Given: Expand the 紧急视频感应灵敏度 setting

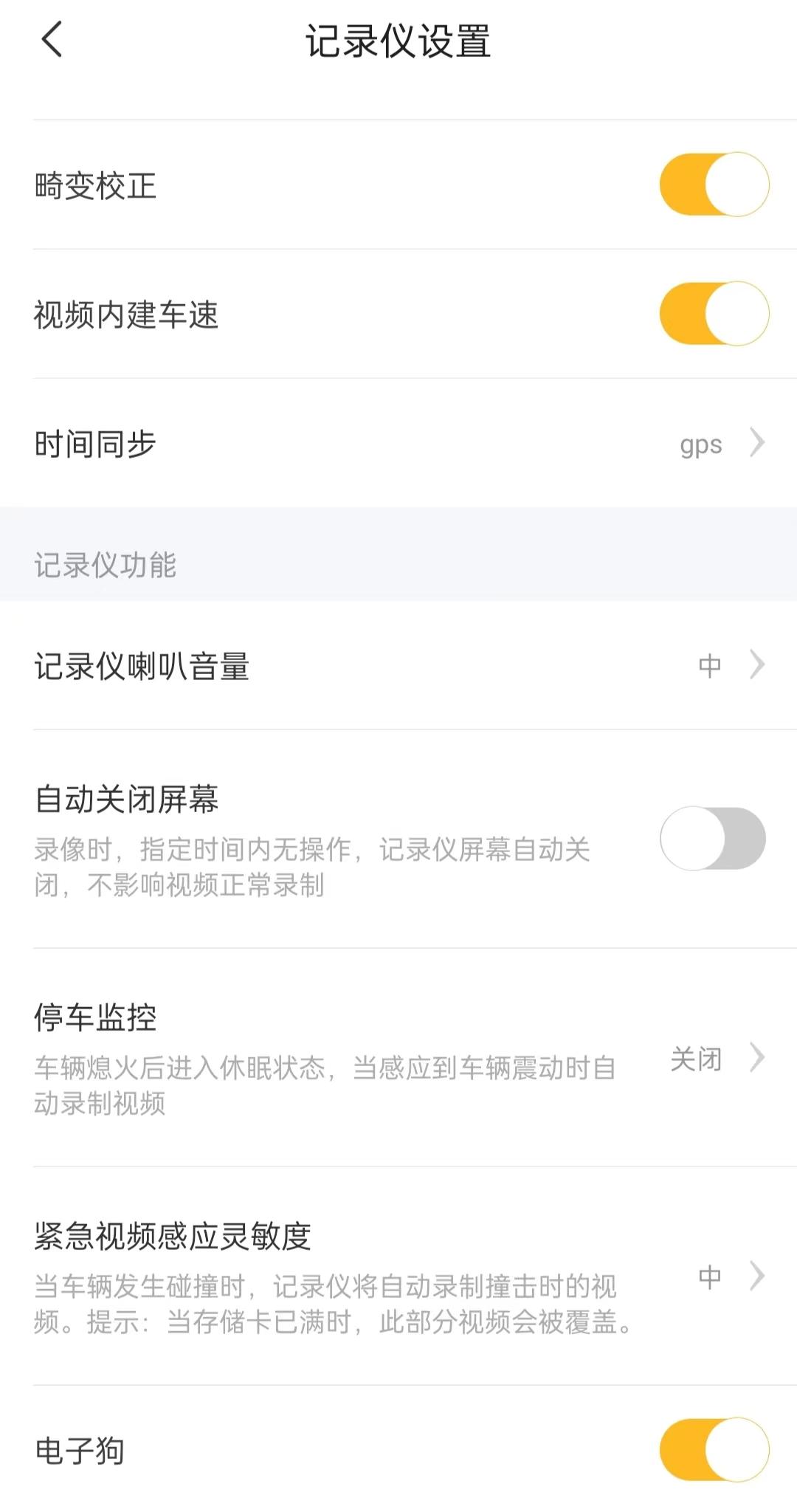Looking at the screenshot, I should click(x=759, y=1274).
